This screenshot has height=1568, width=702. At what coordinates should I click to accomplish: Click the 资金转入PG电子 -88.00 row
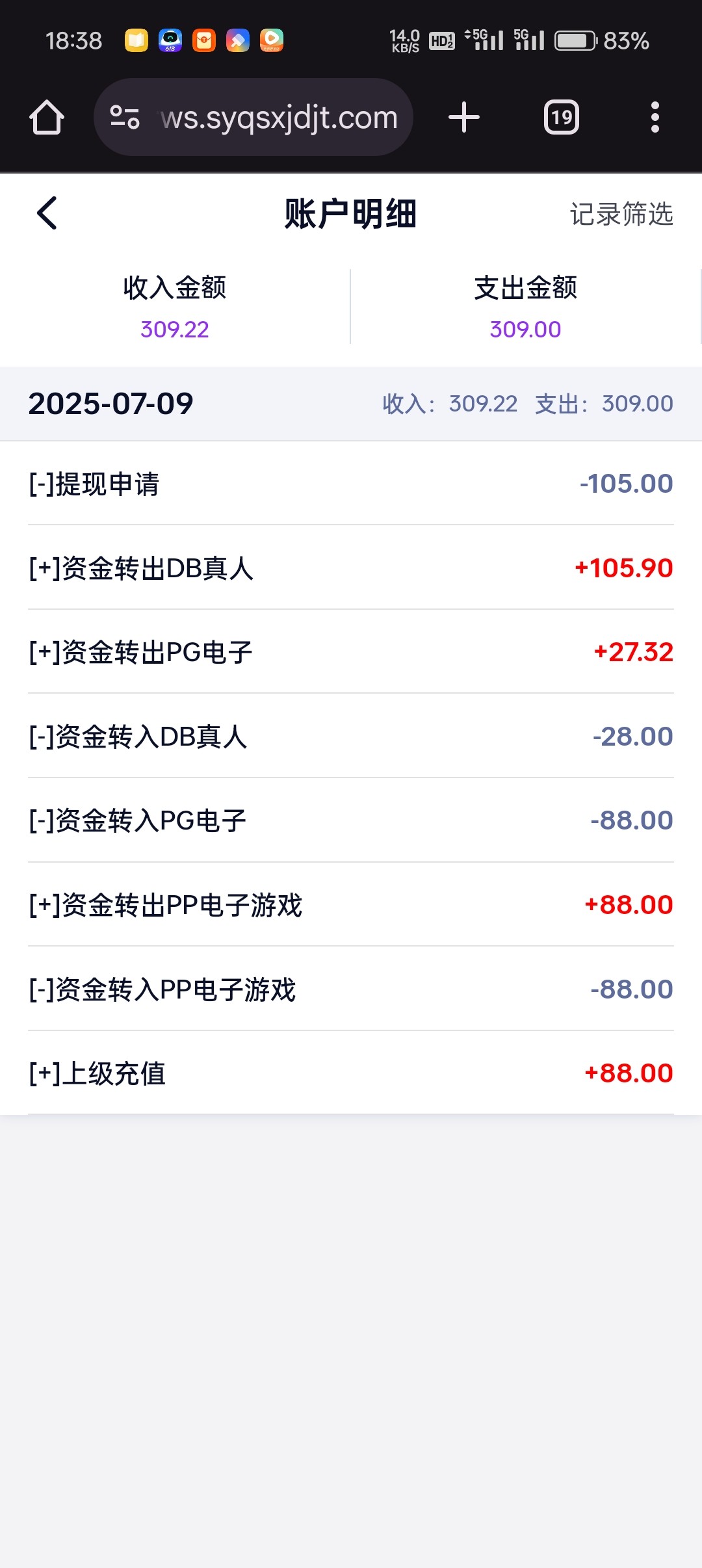tap(351, 820)
